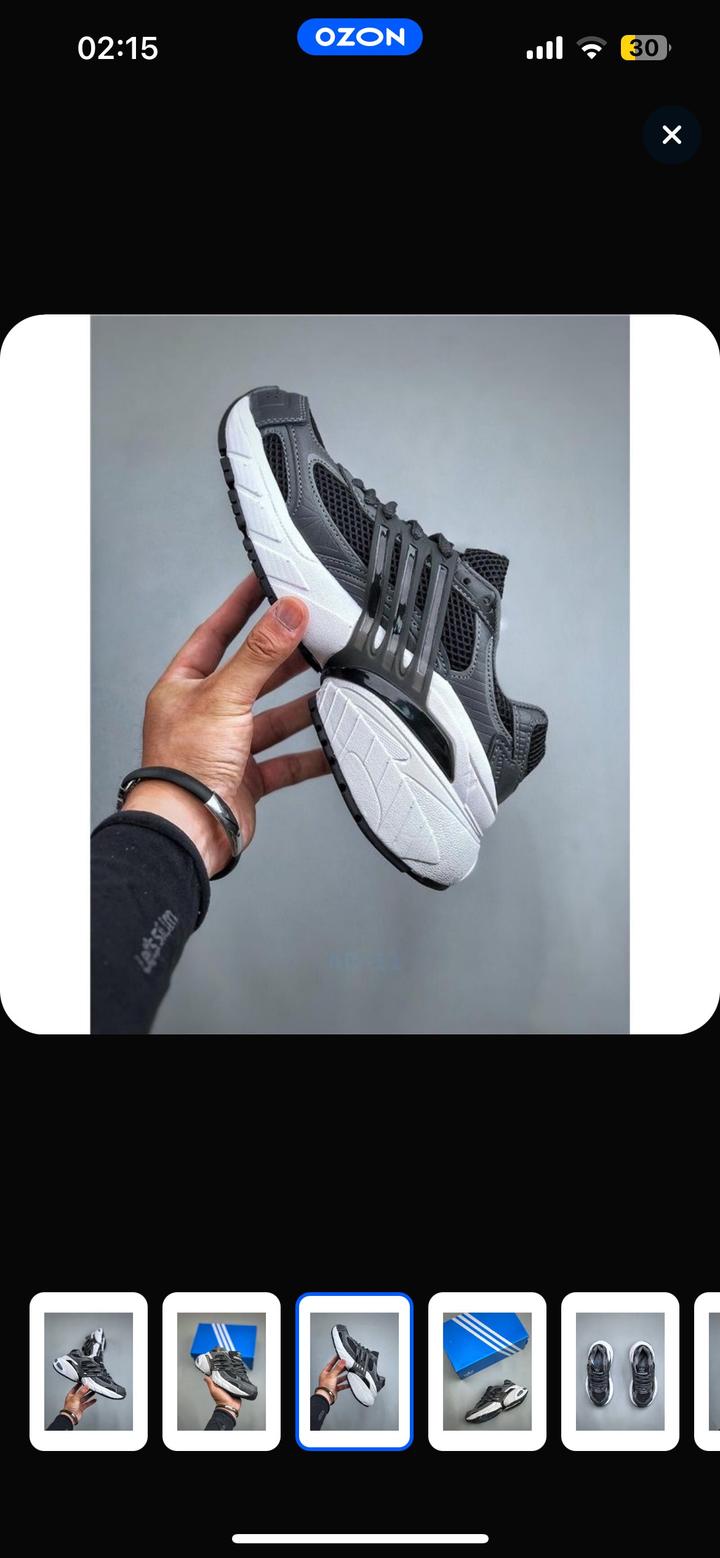This screenshot has width=720, height=1558.
Task: Return to Ozon via the status bar pill
Action: [x=360, y=38]
